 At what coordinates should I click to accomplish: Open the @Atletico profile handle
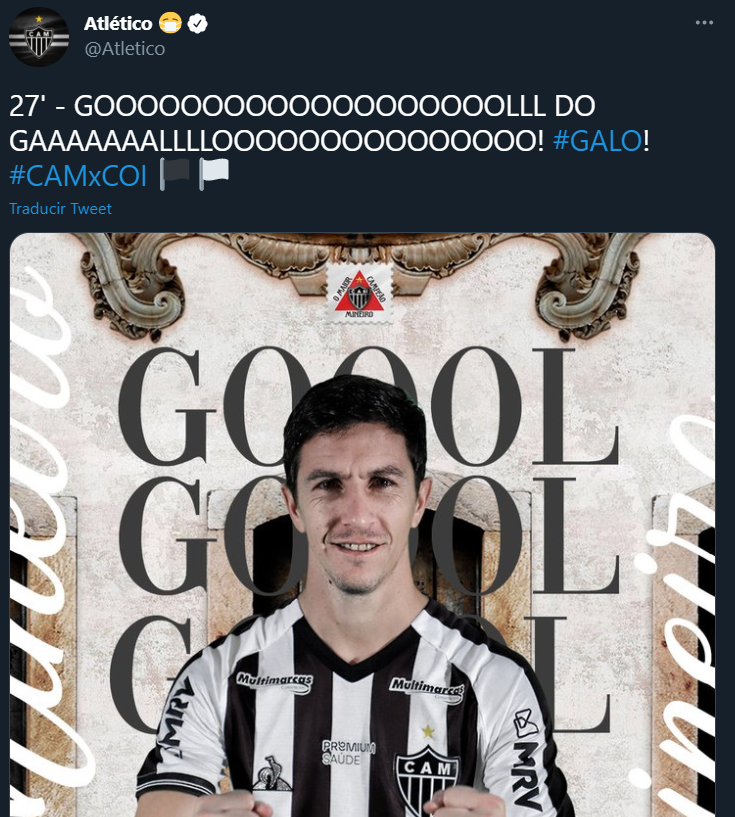point(125,48)
